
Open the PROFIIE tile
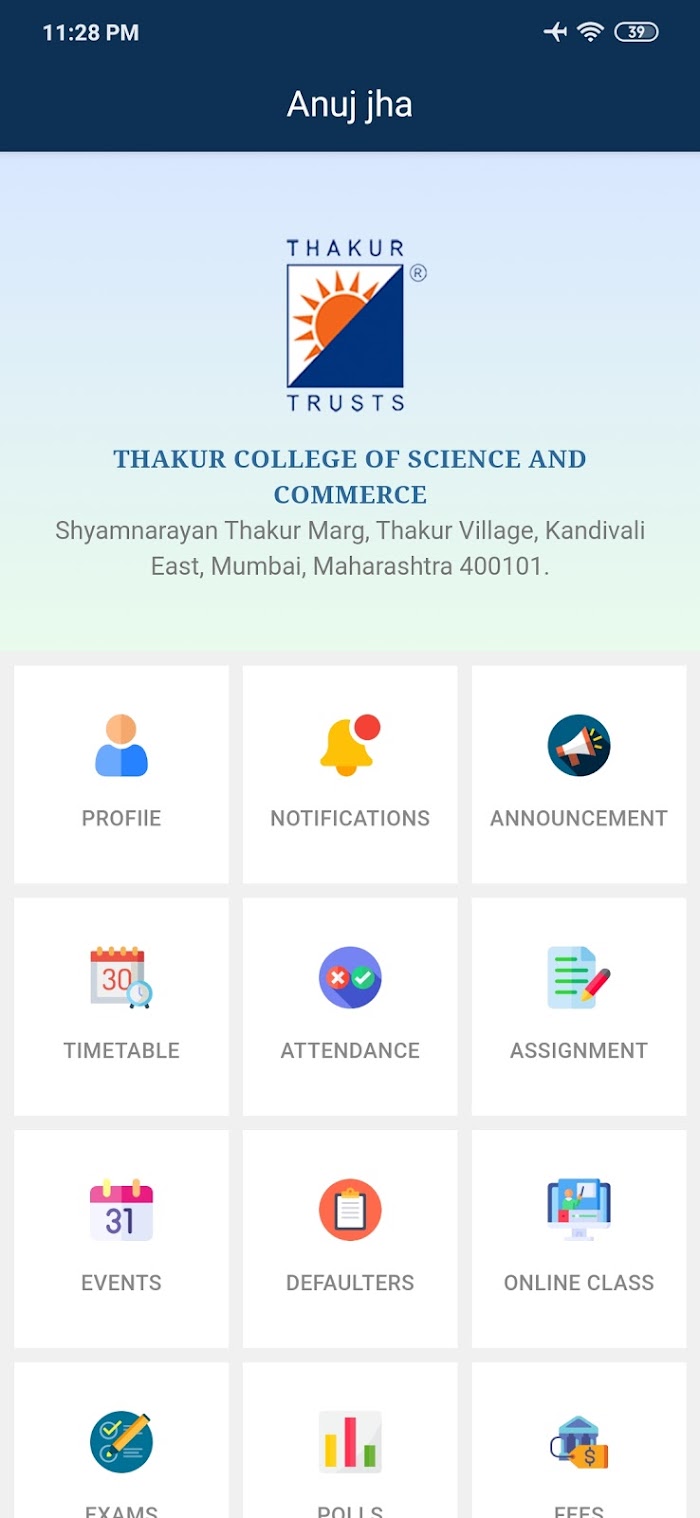[121, 774]
